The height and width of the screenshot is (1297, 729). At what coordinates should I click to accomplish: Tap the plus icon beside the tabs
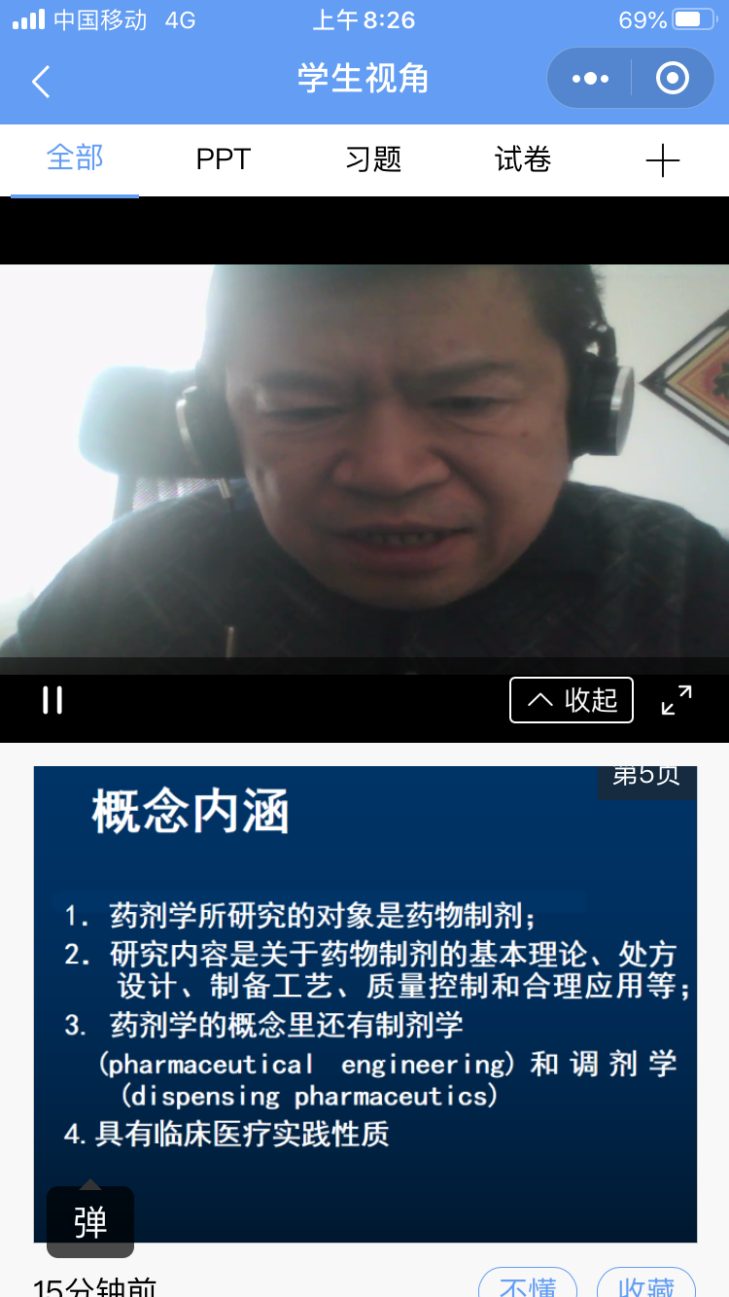point(662,160)
